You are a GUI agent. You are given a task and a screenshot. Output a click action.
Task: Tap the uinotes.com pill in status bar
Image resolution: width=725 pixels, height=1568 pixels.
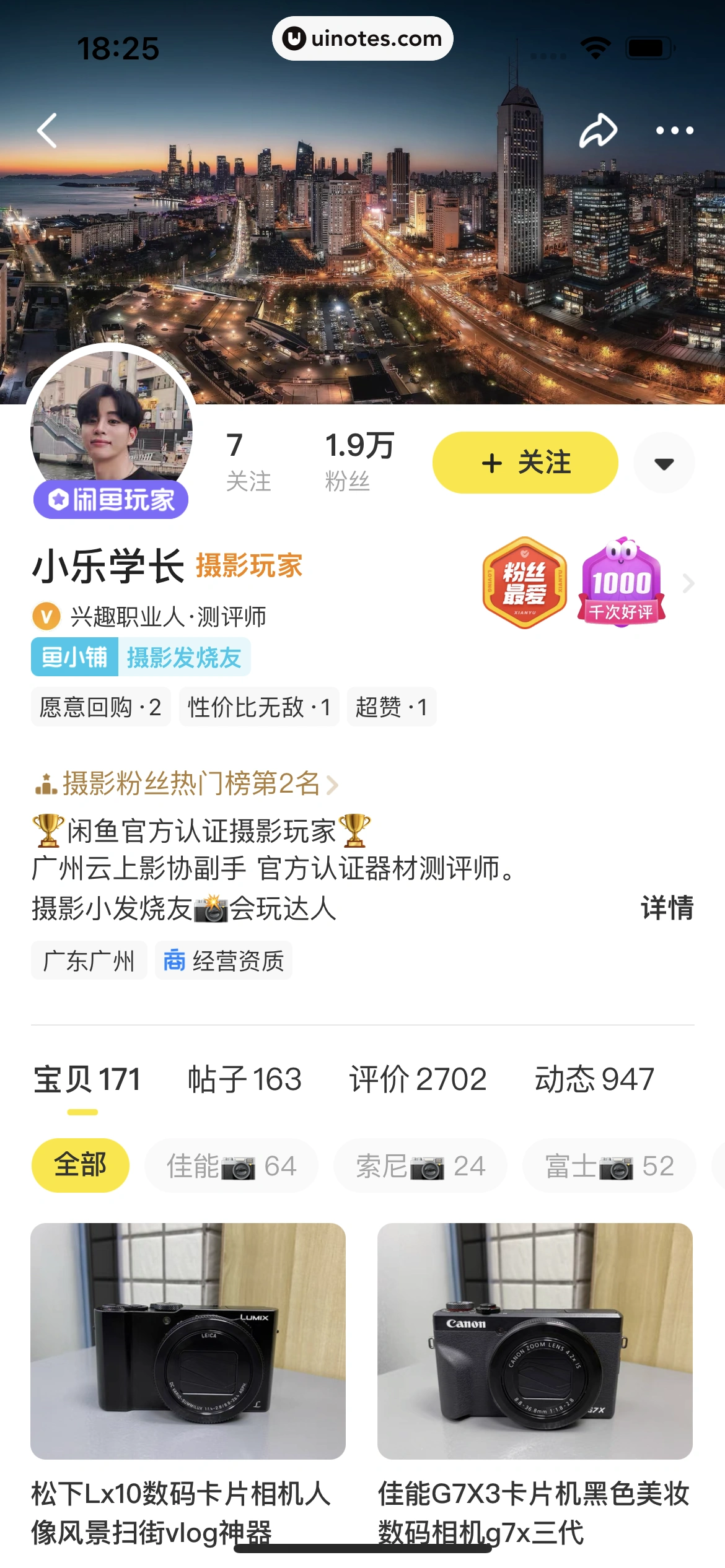362,38
